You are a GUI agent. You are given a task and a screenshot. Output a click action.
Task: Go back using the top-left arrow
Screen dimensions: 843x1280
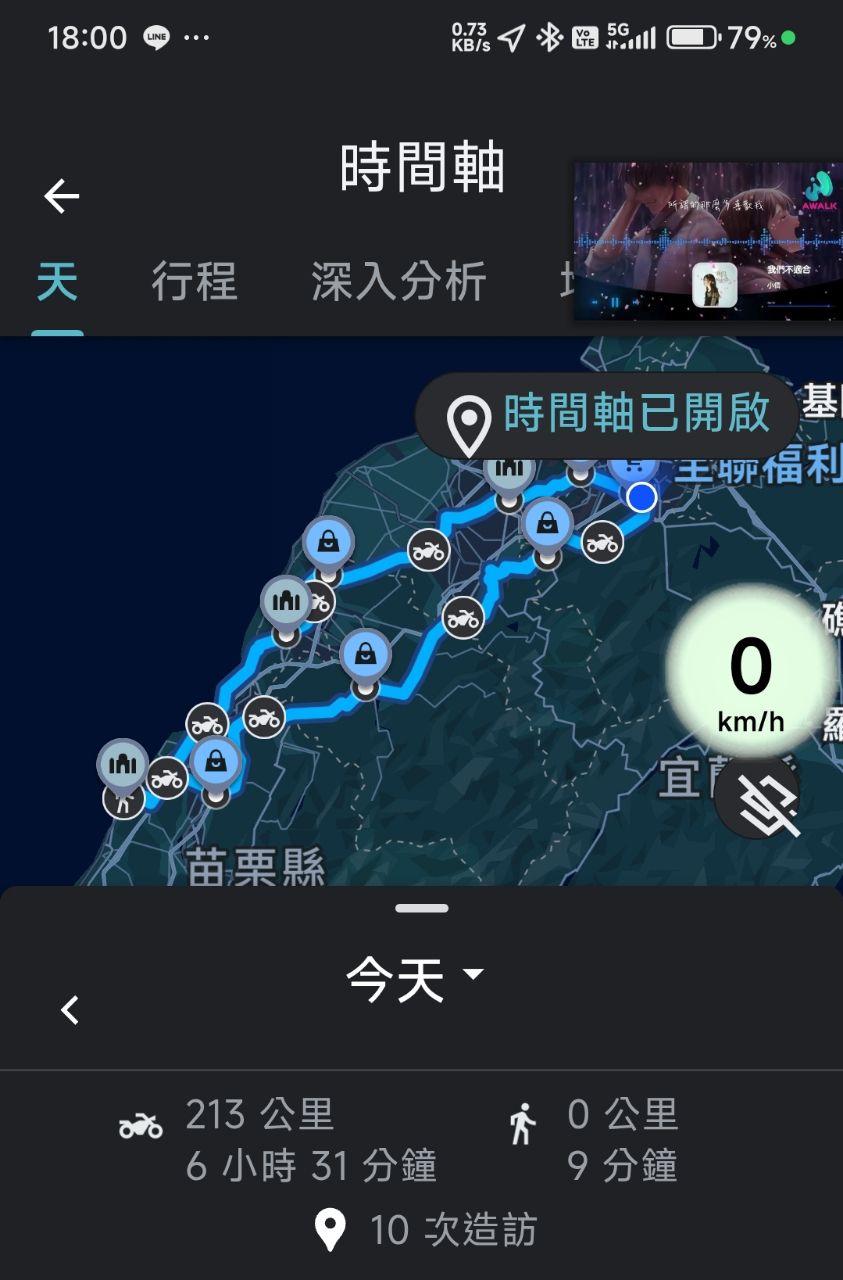pos(61,196)
